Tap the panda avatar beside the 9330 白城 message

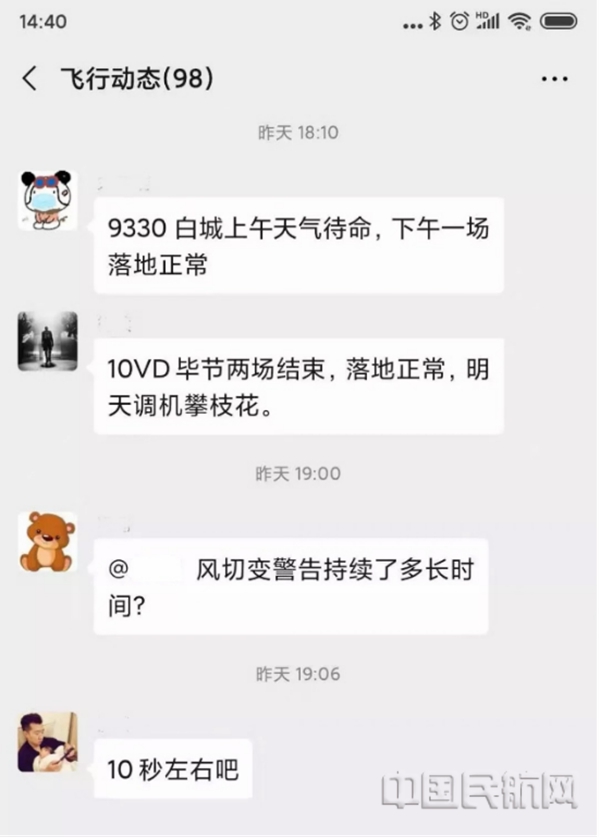47,200
